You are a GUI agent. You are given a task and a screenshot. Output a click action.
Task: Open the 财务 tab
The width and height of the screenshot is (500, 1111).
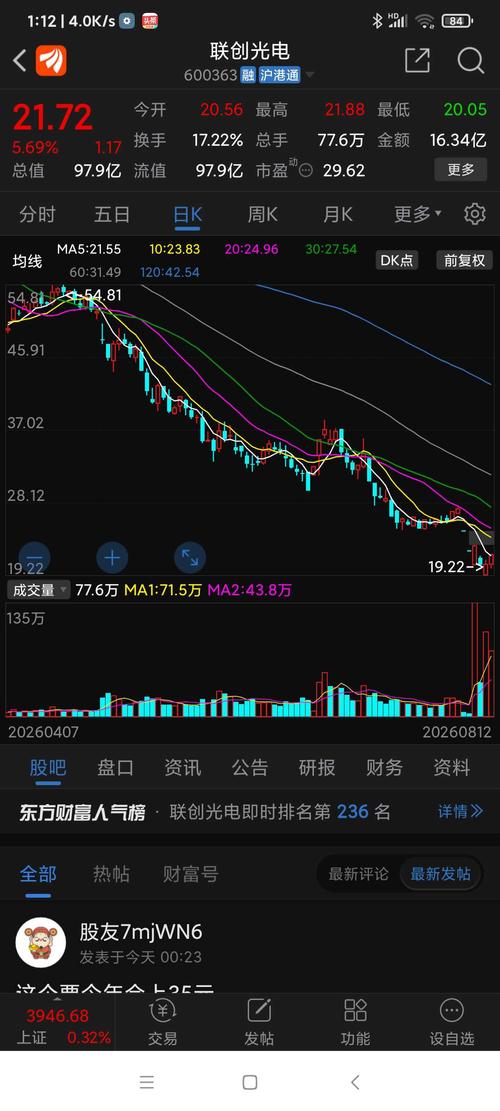[384, 767]
